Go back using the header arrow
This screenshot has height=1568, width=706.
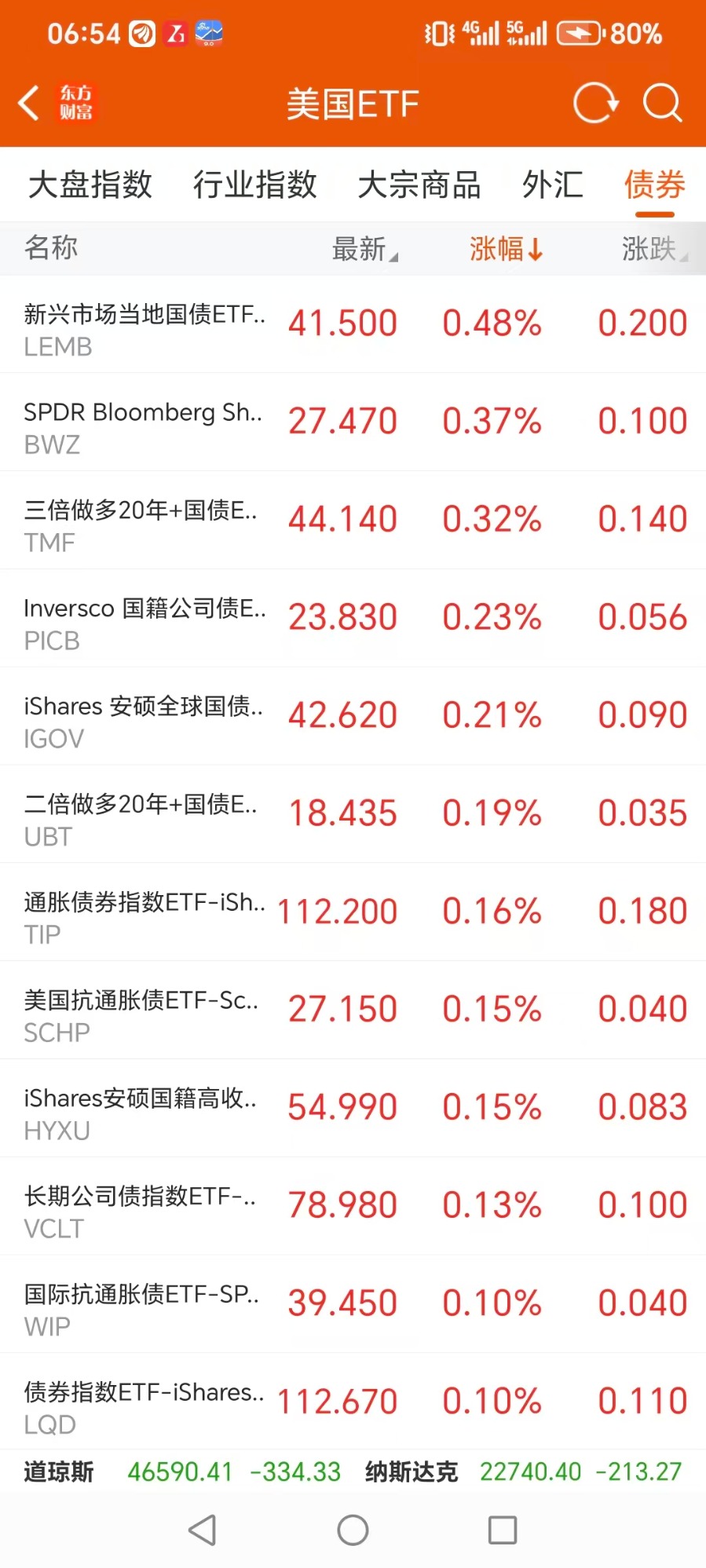click(30, 103)
